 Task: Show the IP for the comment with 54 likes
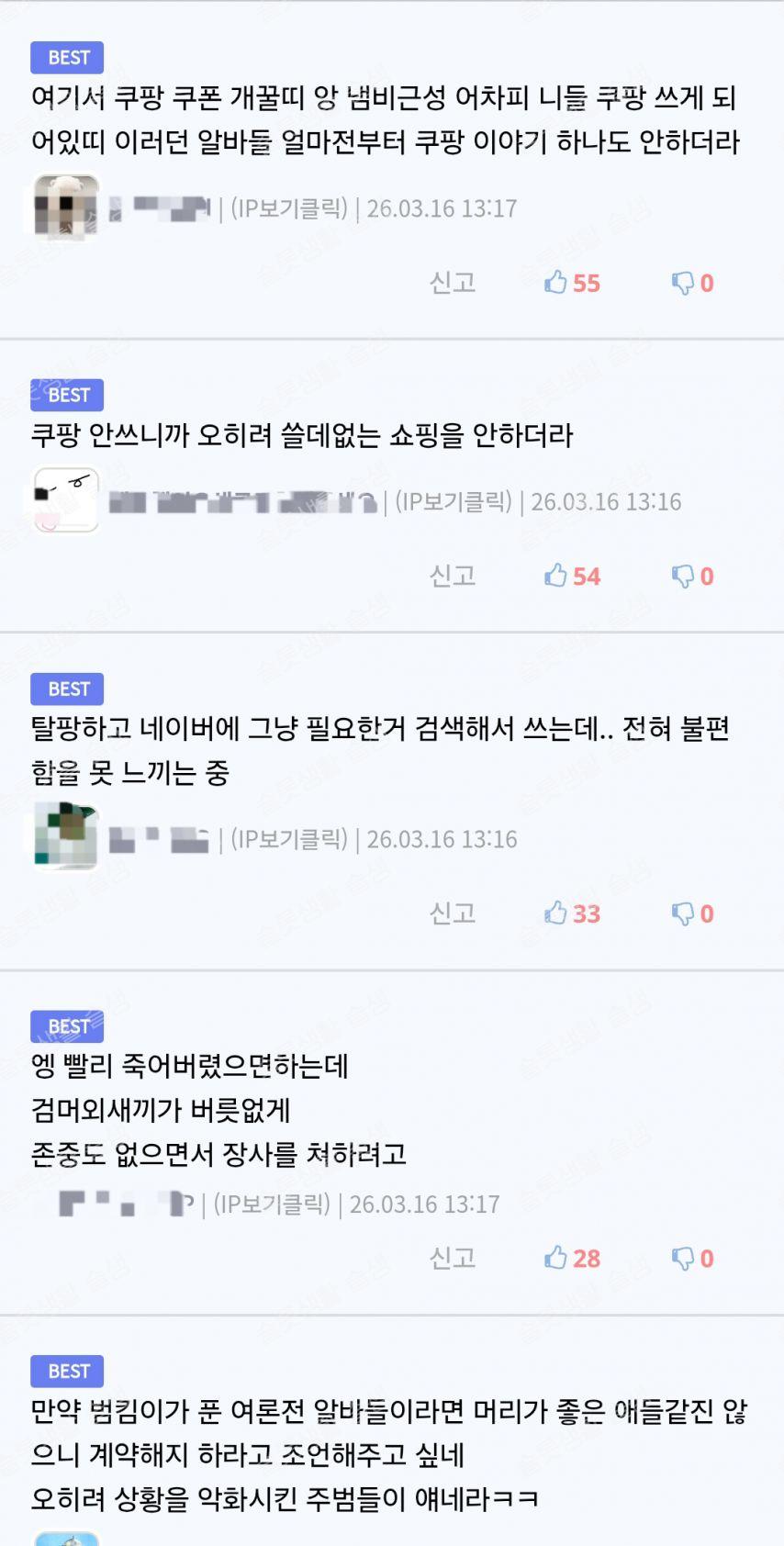[453, 501]
